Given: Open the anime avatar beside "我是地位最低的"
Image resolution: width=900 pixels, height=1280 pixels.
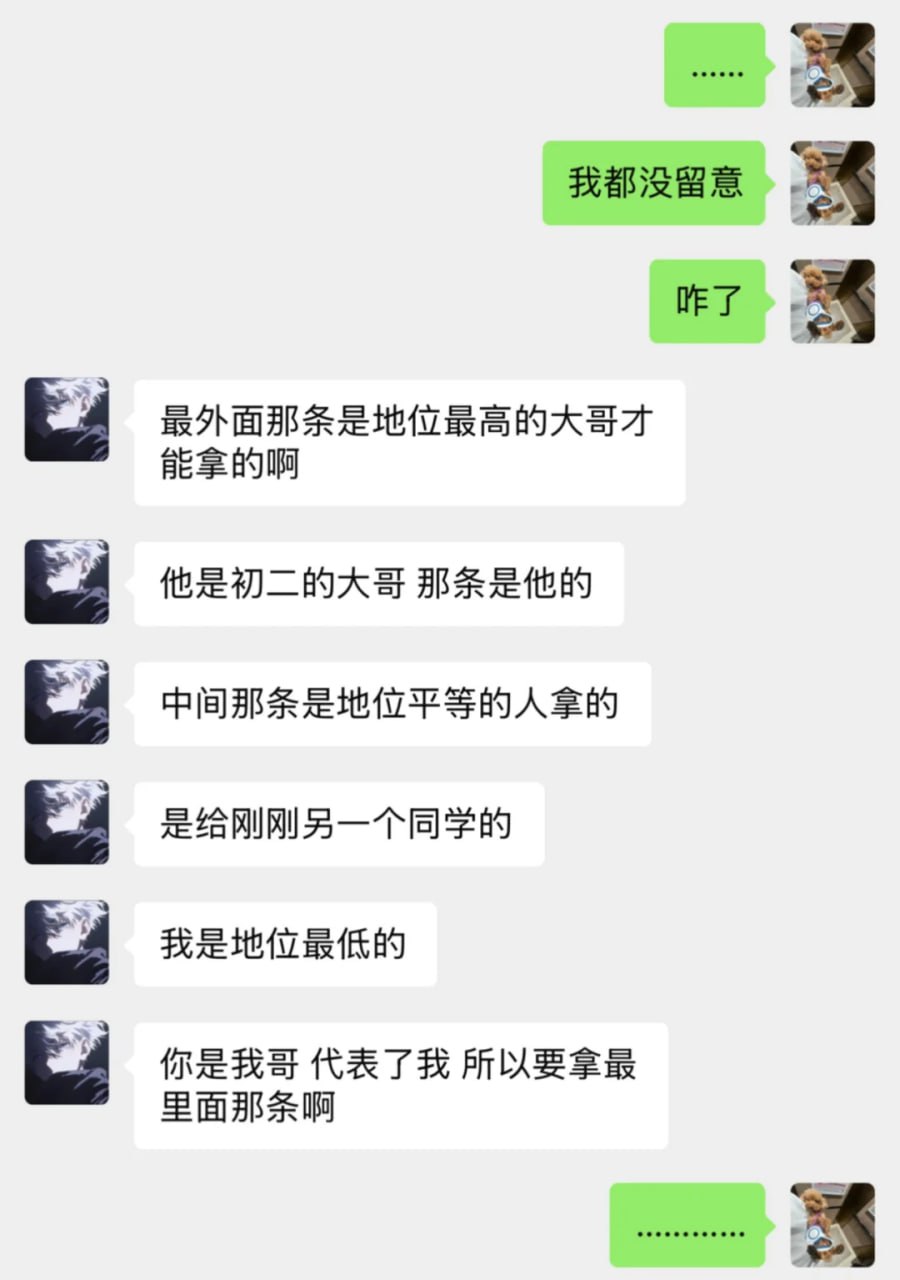Looking at the screenshot, I should point(66,942).
